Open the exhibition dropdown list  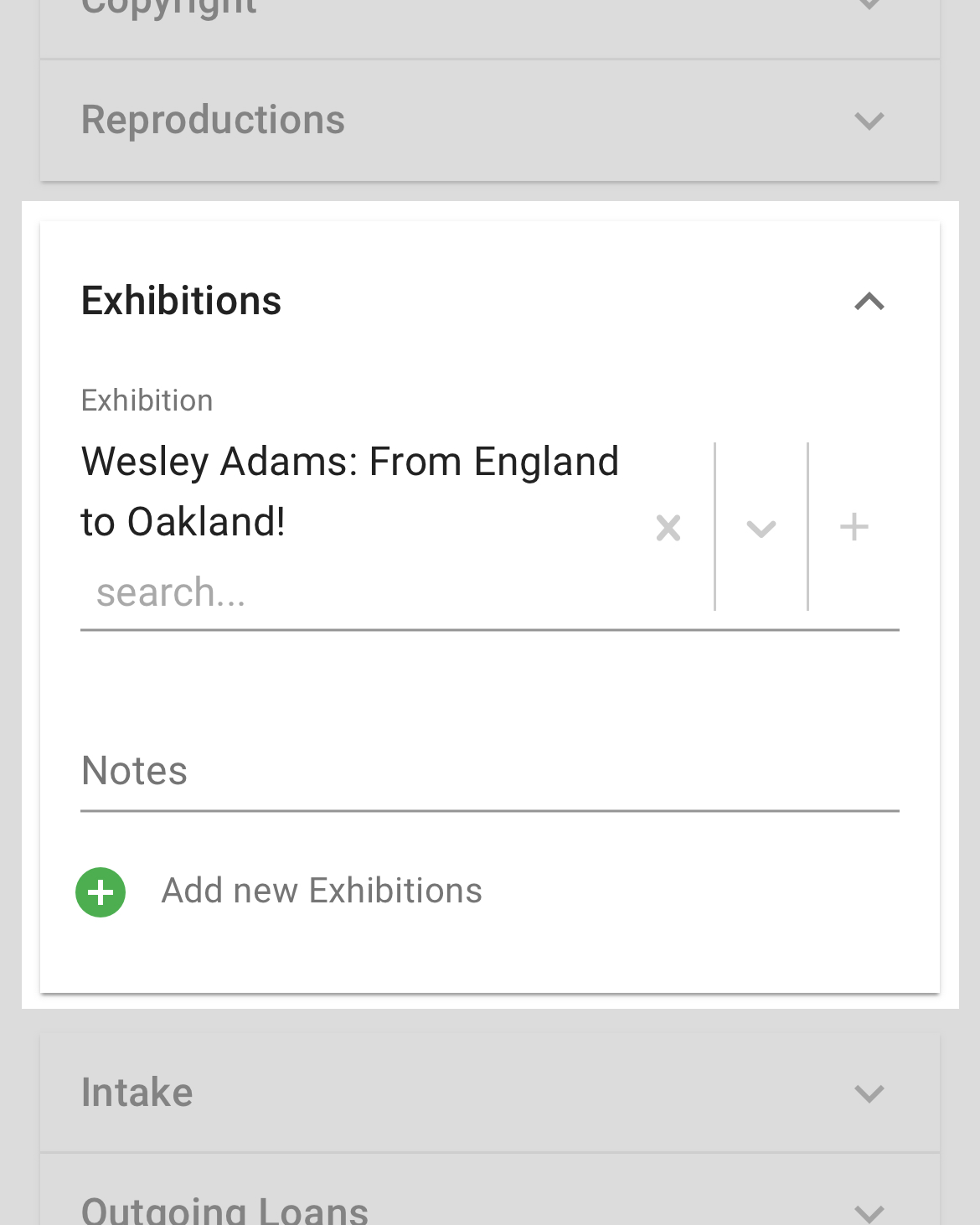click(761, 528)
